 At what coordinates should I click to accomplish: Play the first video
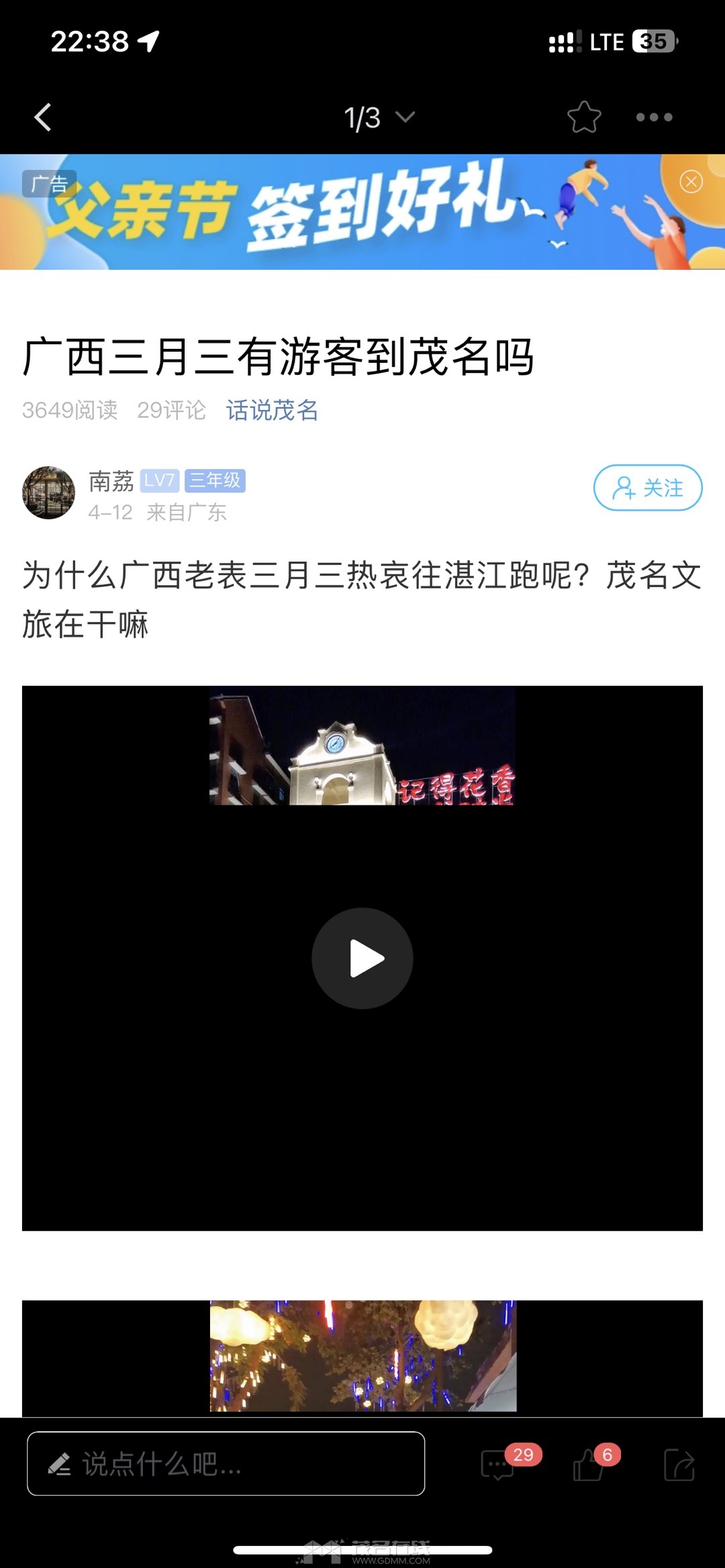pos(362,958)
